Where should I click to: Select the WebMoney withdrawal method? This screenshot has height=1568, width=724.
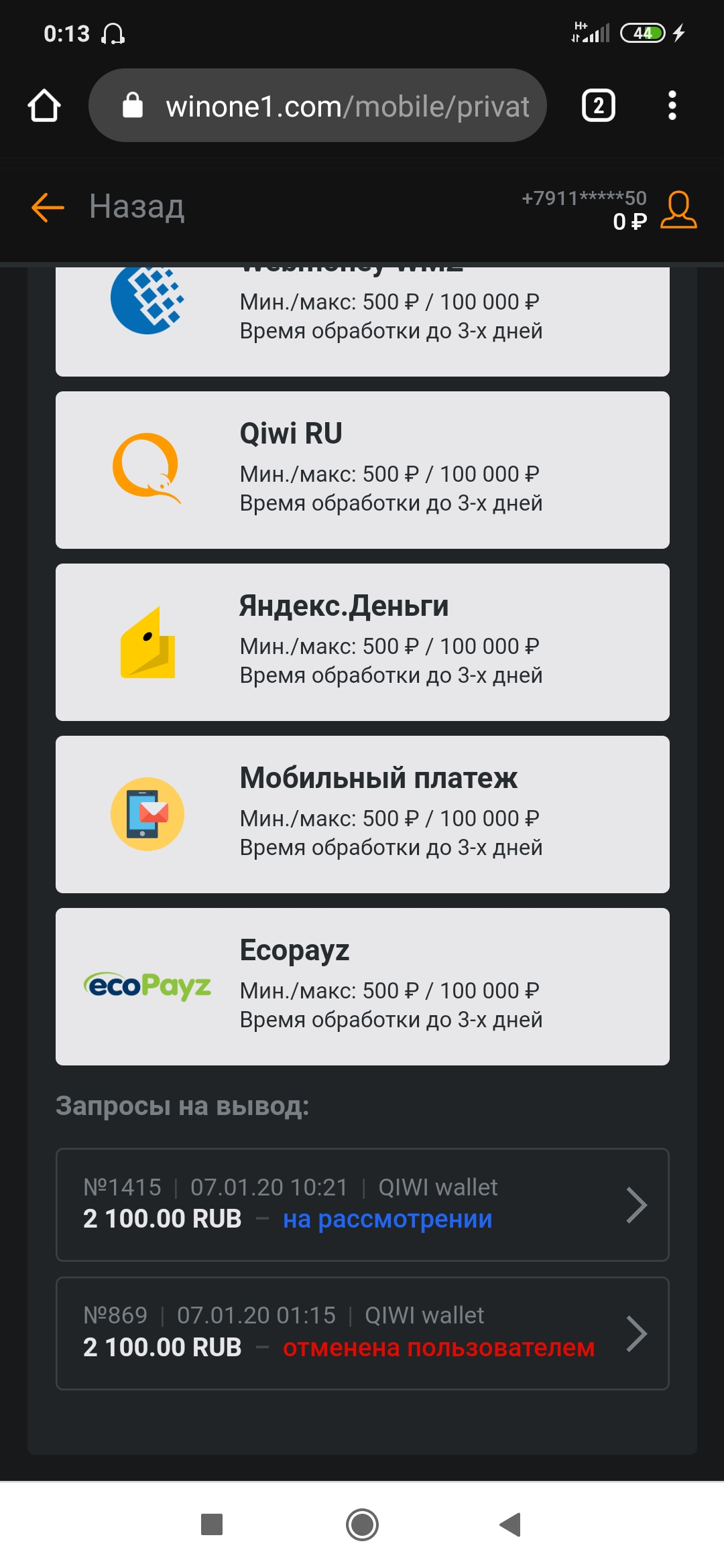tap(363, 321)
